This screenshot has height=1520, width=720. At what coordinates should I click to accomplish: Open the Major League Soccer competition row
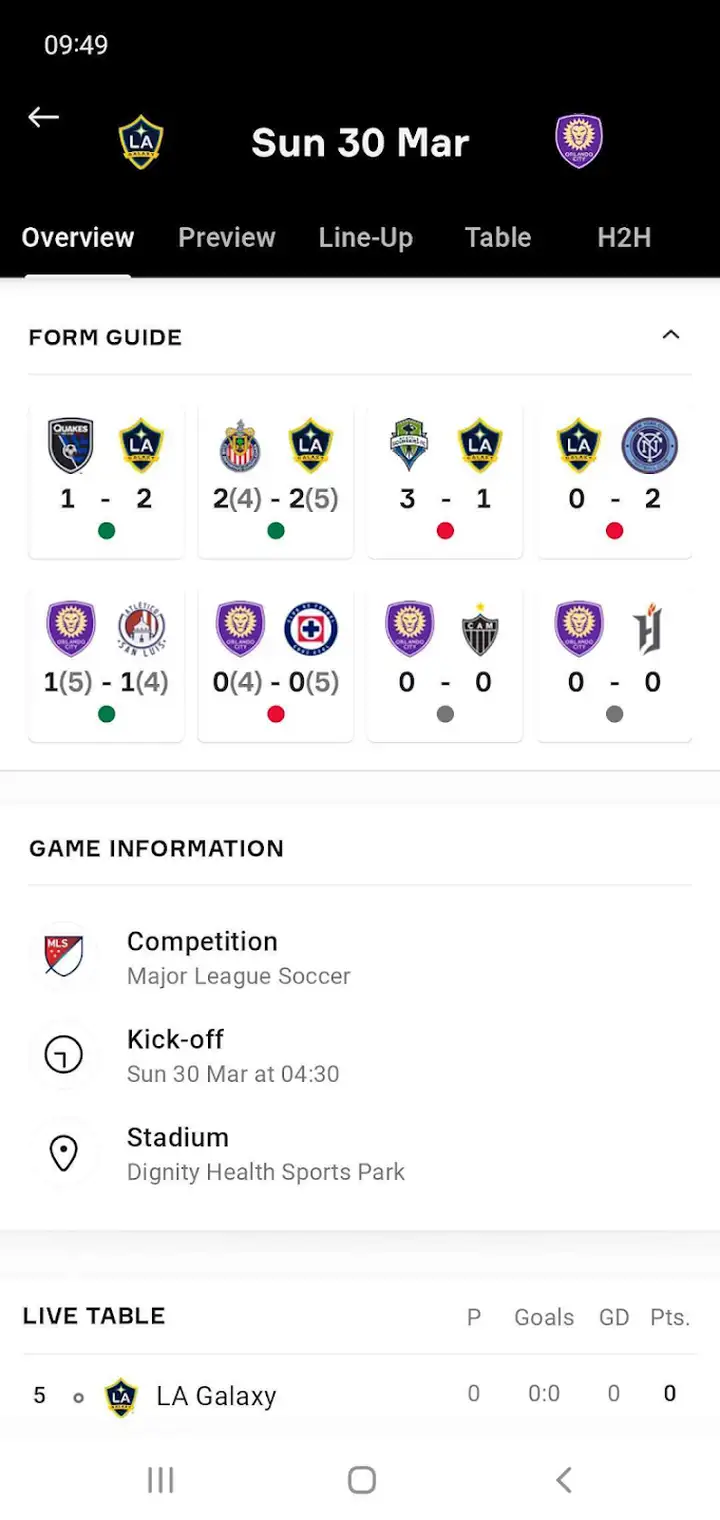360,958
